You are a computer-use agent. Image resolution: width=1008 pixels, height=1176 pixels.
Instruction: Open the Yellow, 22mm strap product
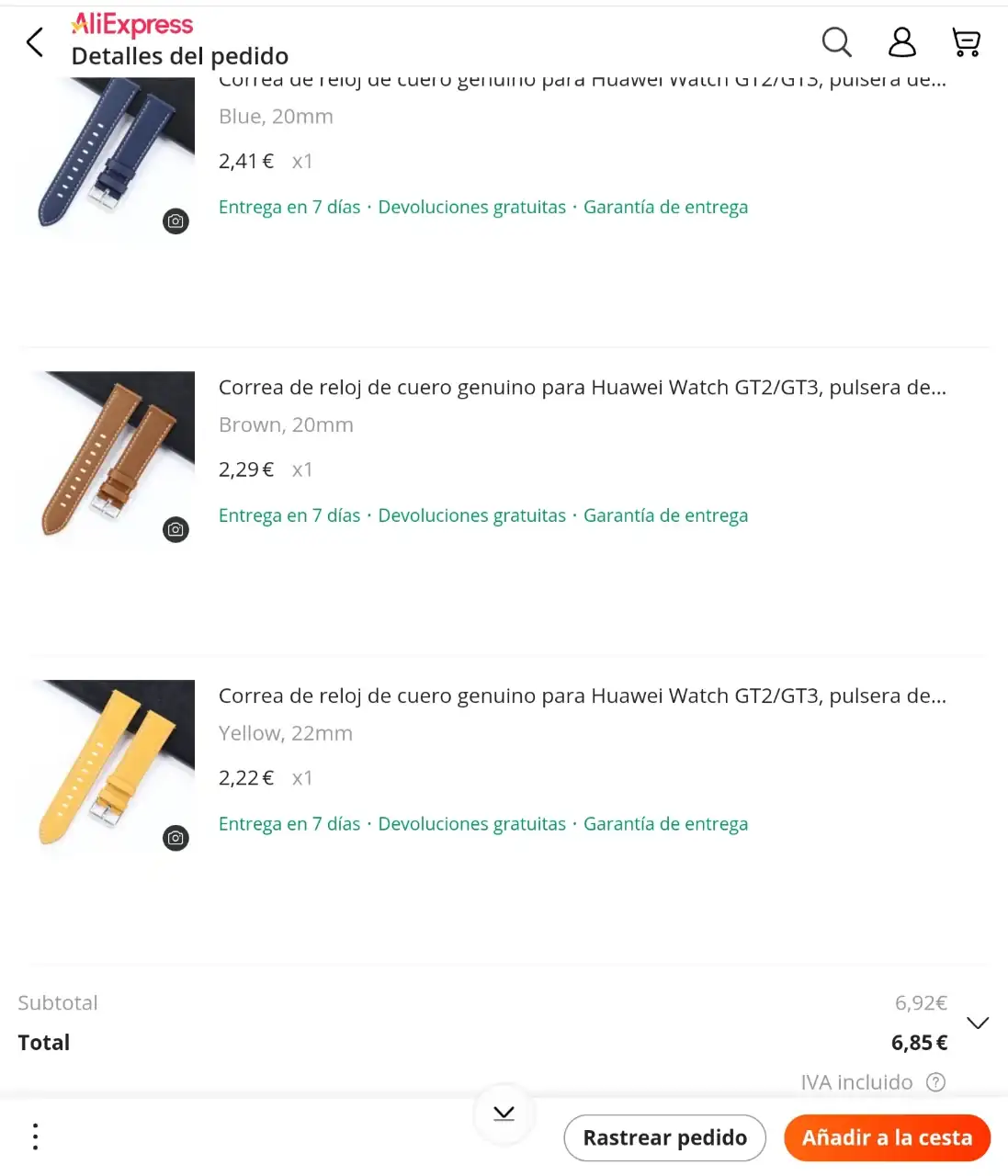(582, 696)
